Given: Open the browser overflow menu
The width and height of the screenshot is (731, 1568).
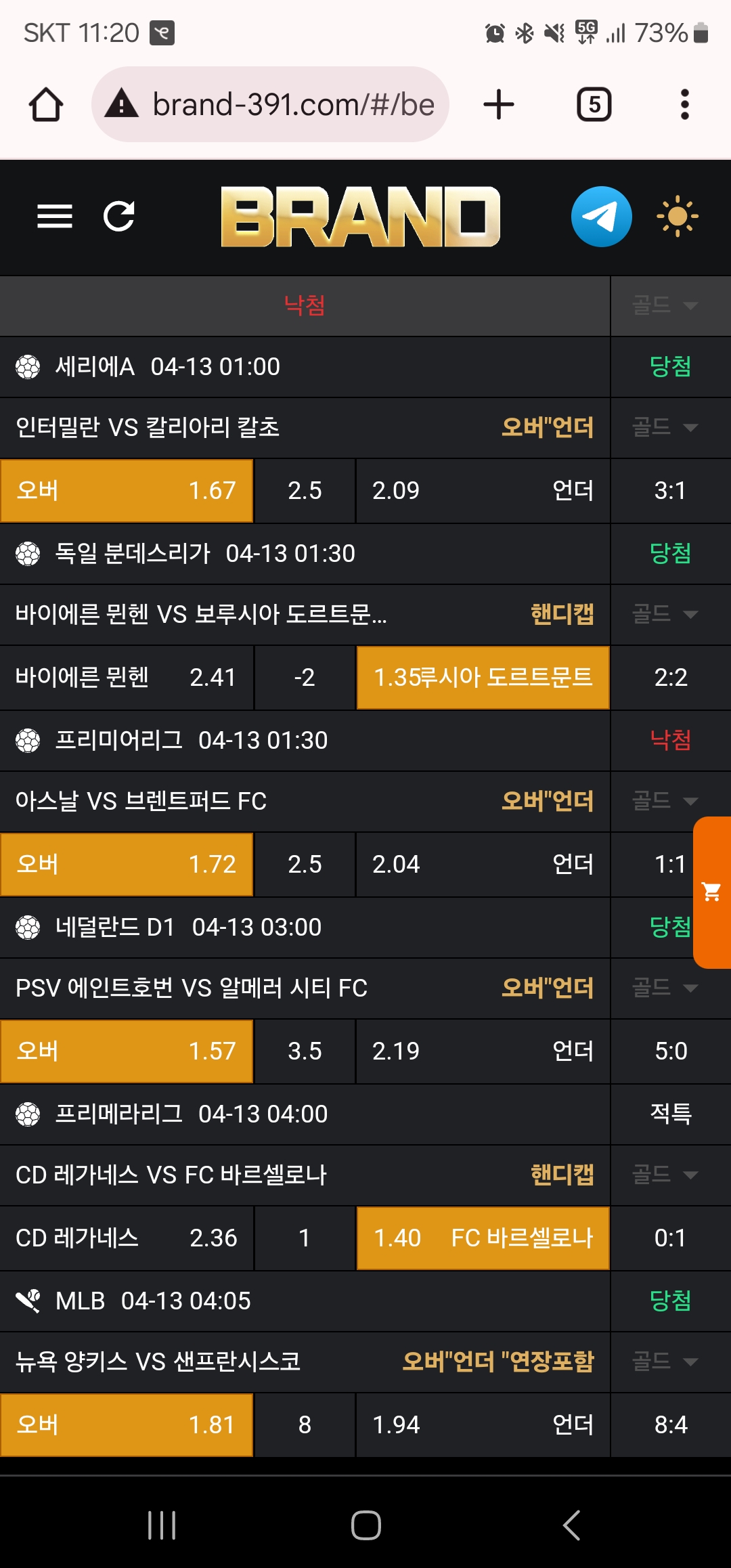Looking at the screenshot, I should pos(684,105).
